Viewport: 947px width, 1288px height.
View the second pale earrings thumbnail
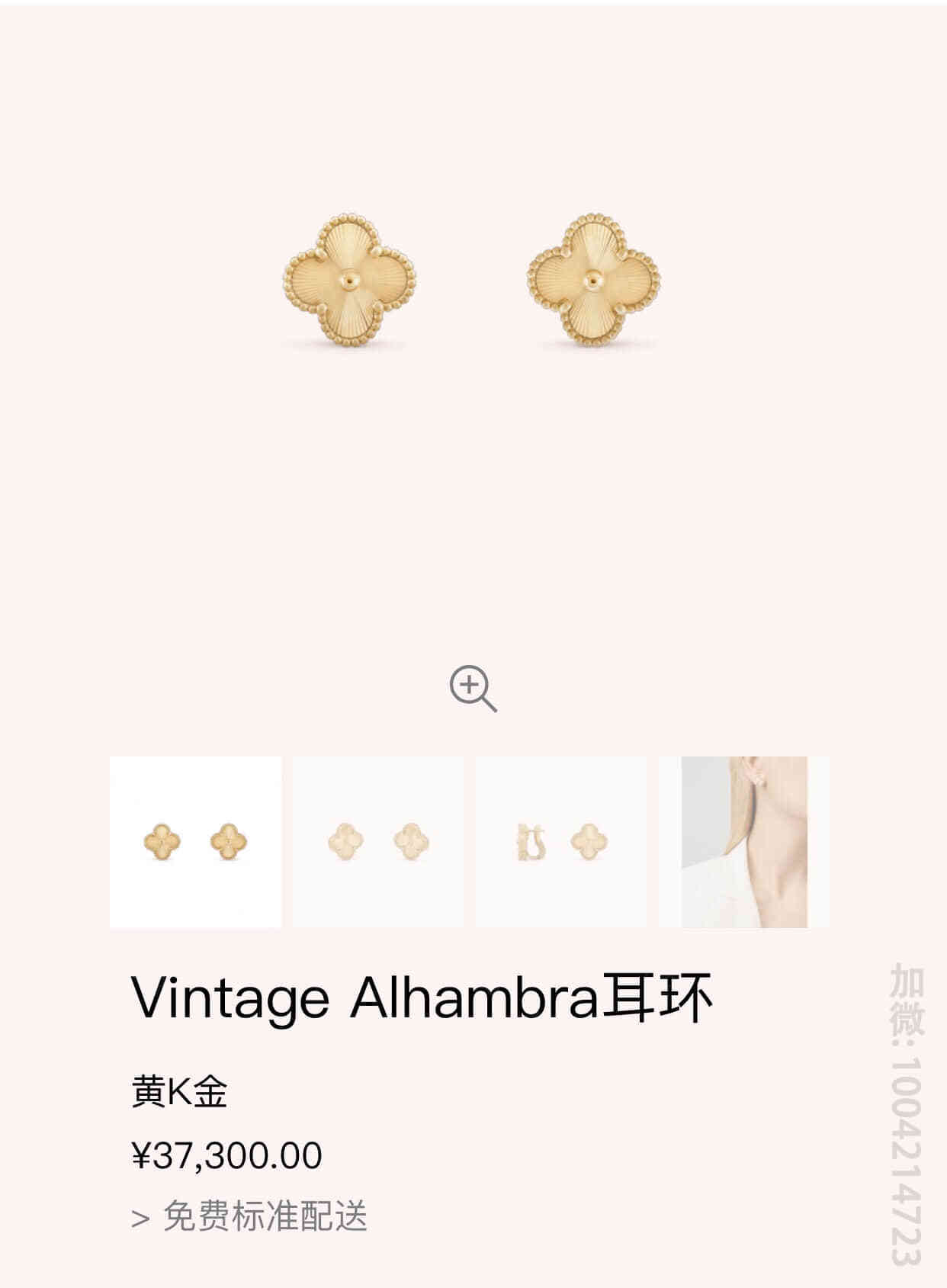(378, 842)
